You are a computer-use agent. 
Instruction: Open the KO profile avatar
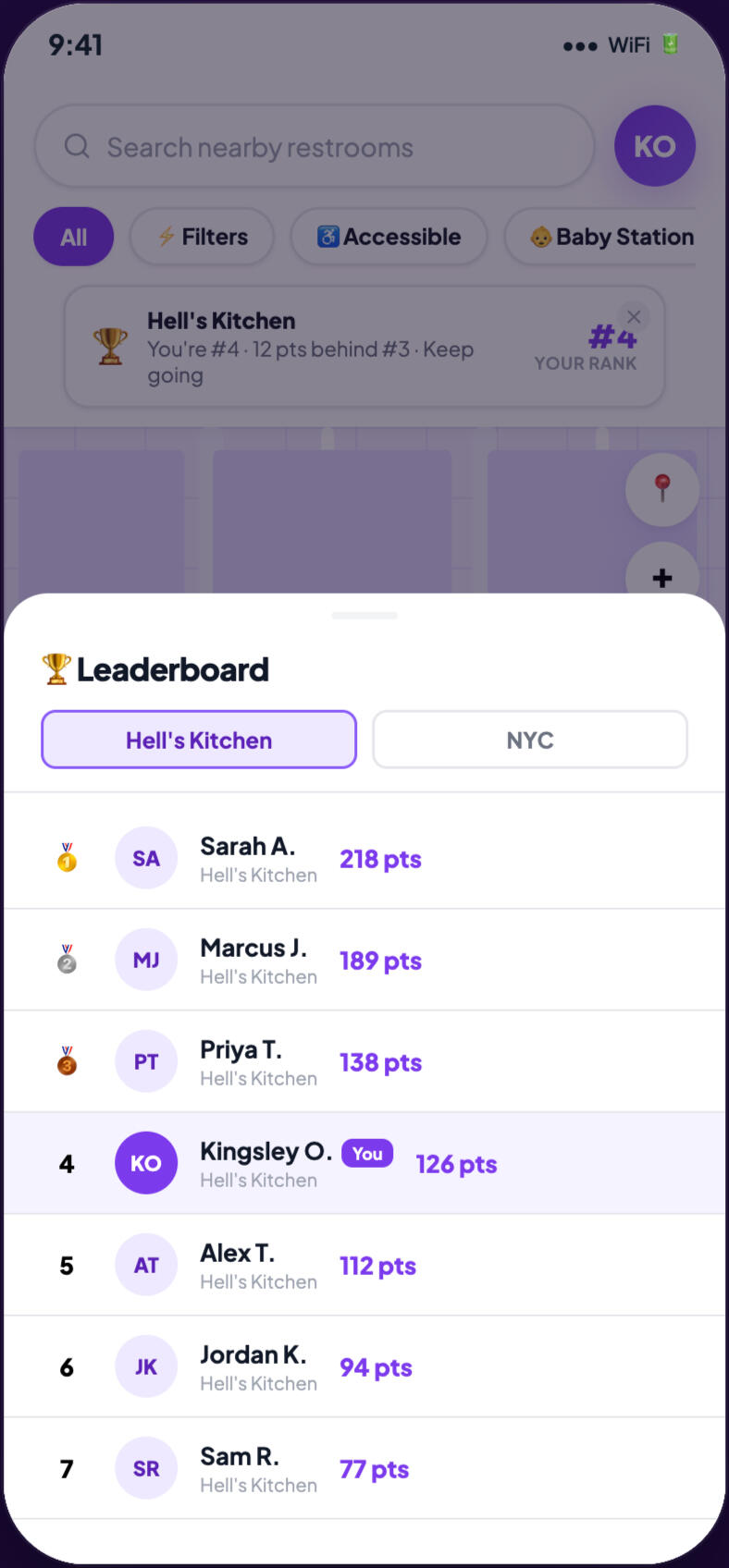[654, 146]
